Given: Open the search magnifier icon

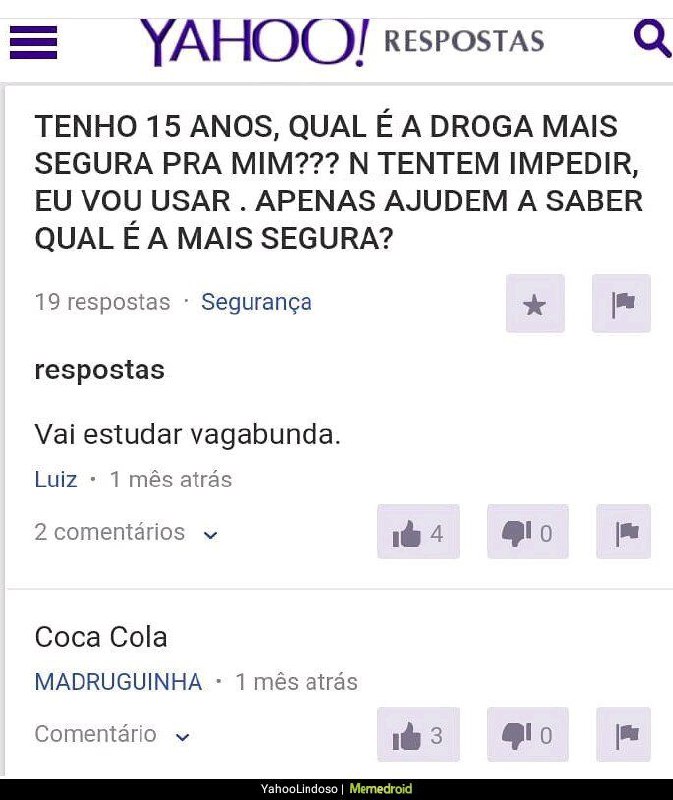Looking at the screenshot, I should click(x=652, y=37).
